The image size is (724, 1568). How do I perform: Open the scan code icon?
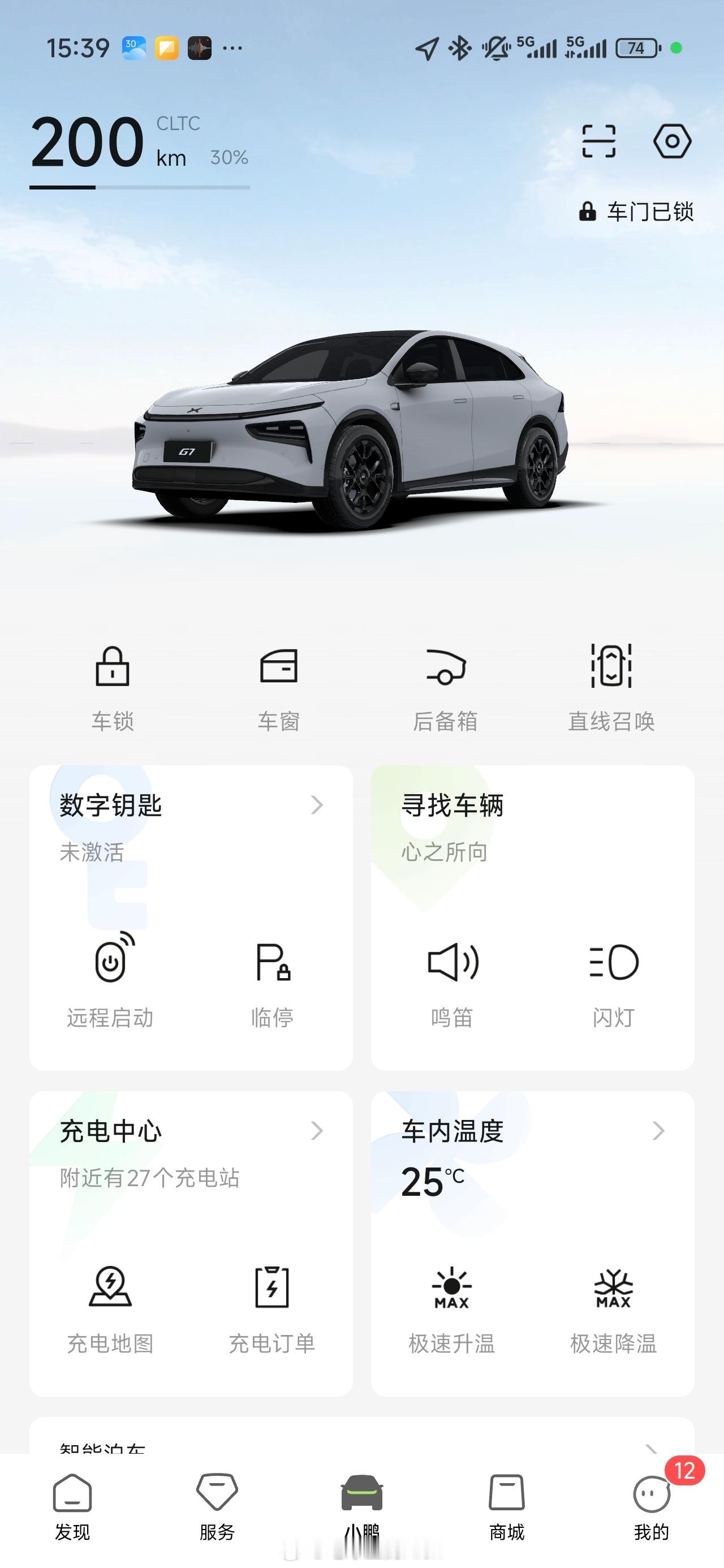tap(598, 141)
